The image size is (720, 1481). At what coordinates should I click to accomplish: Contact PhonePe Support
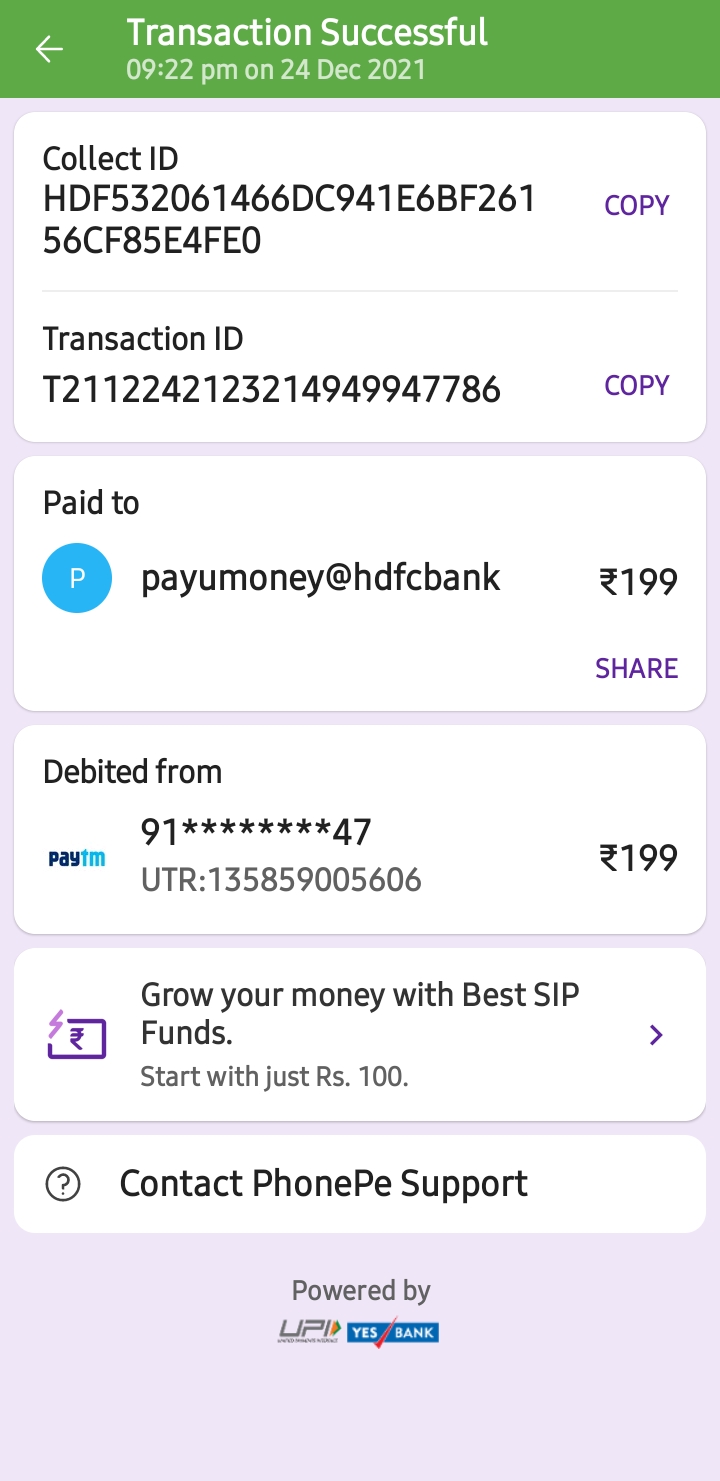tap(324, 1184)
